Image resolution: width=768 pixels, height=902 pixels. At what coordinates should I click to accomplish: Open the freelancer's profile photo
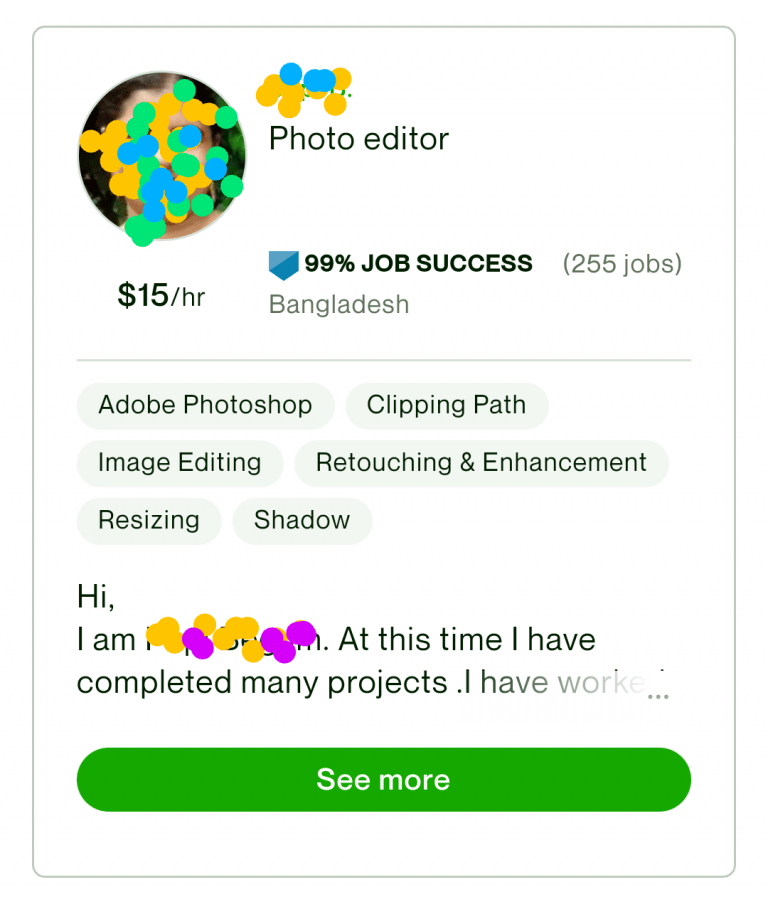tap(162, 155)
